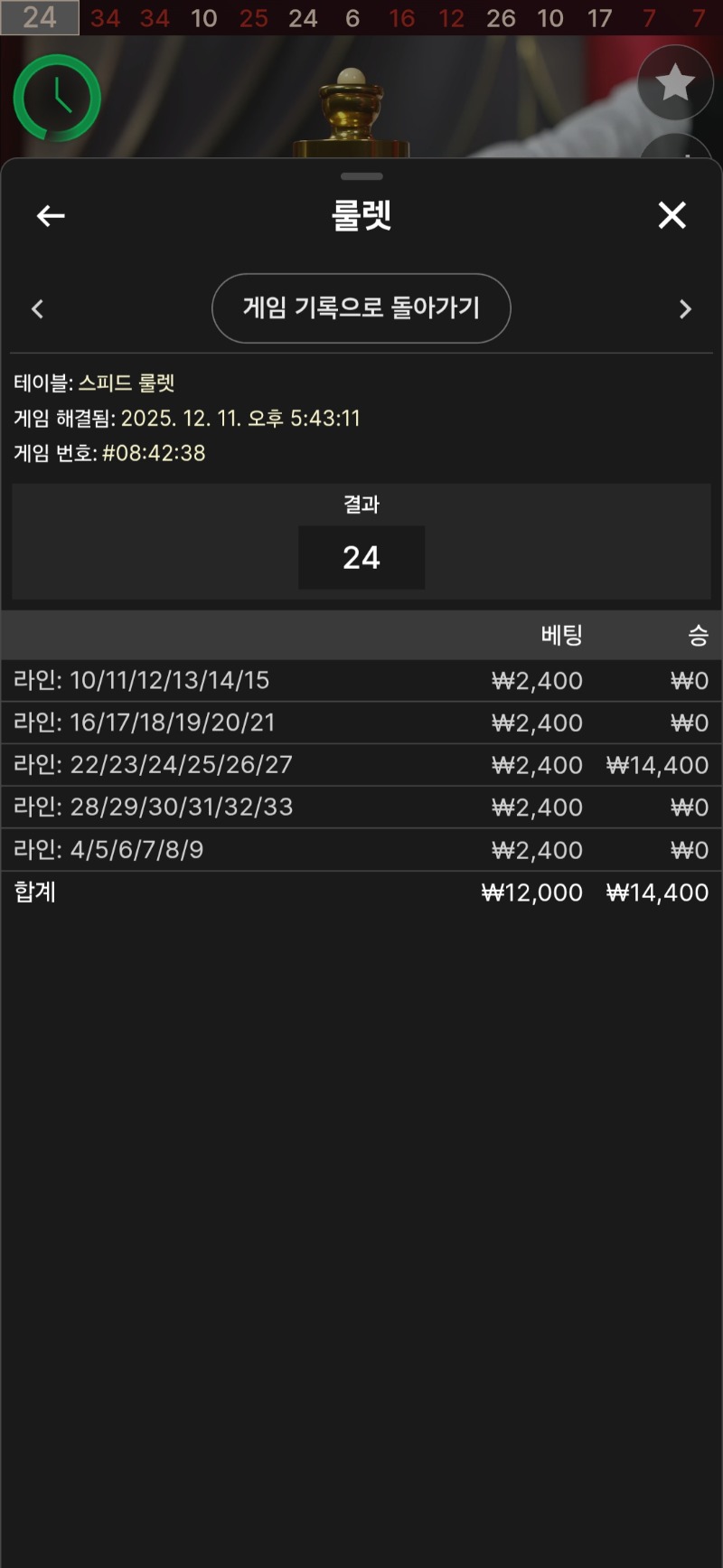Click the result number 24 display
723x1568 pixels.
tap(361, 557)
